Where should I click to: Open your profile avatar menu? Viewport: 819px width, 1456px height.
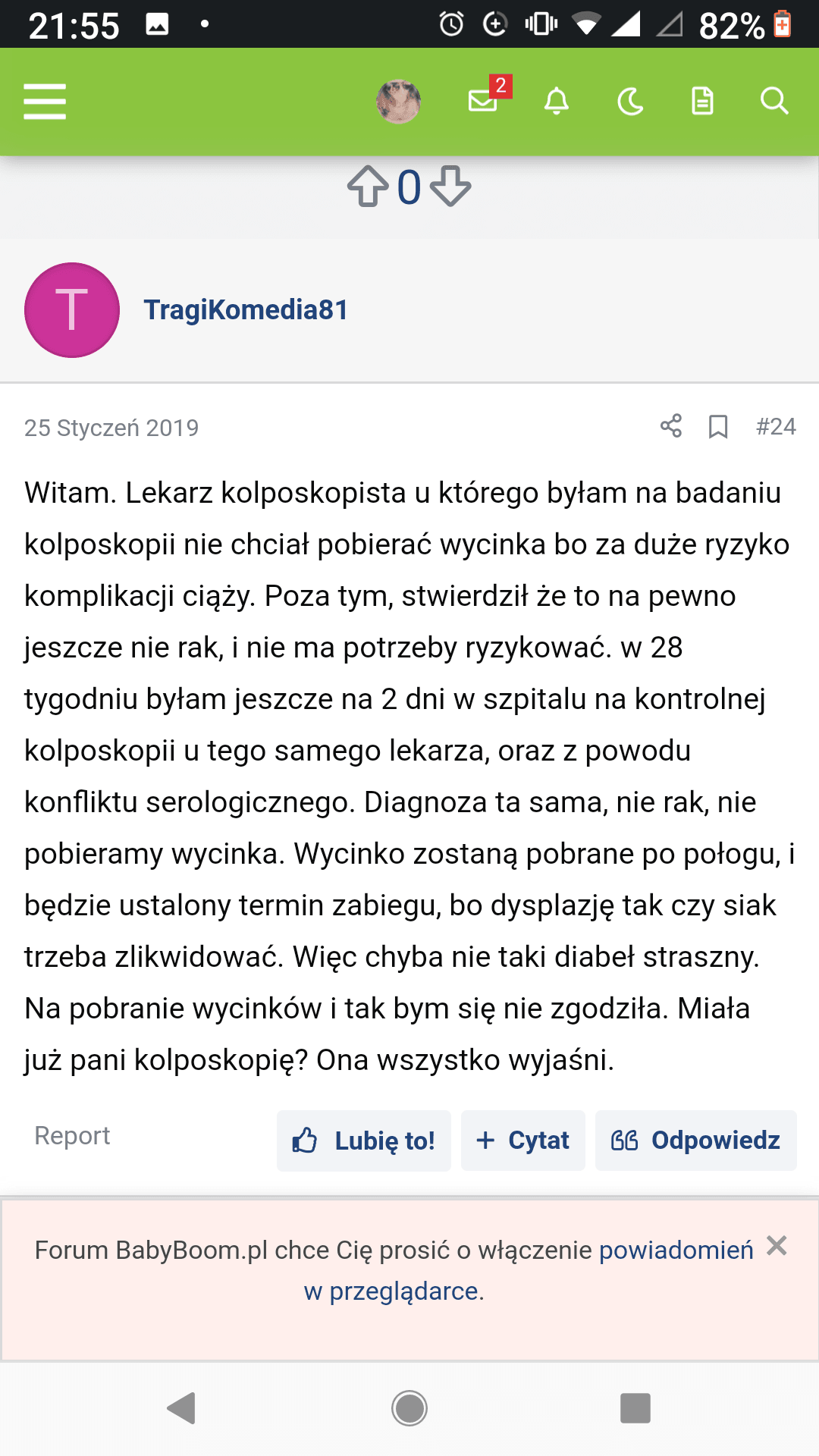pos(398,102)
